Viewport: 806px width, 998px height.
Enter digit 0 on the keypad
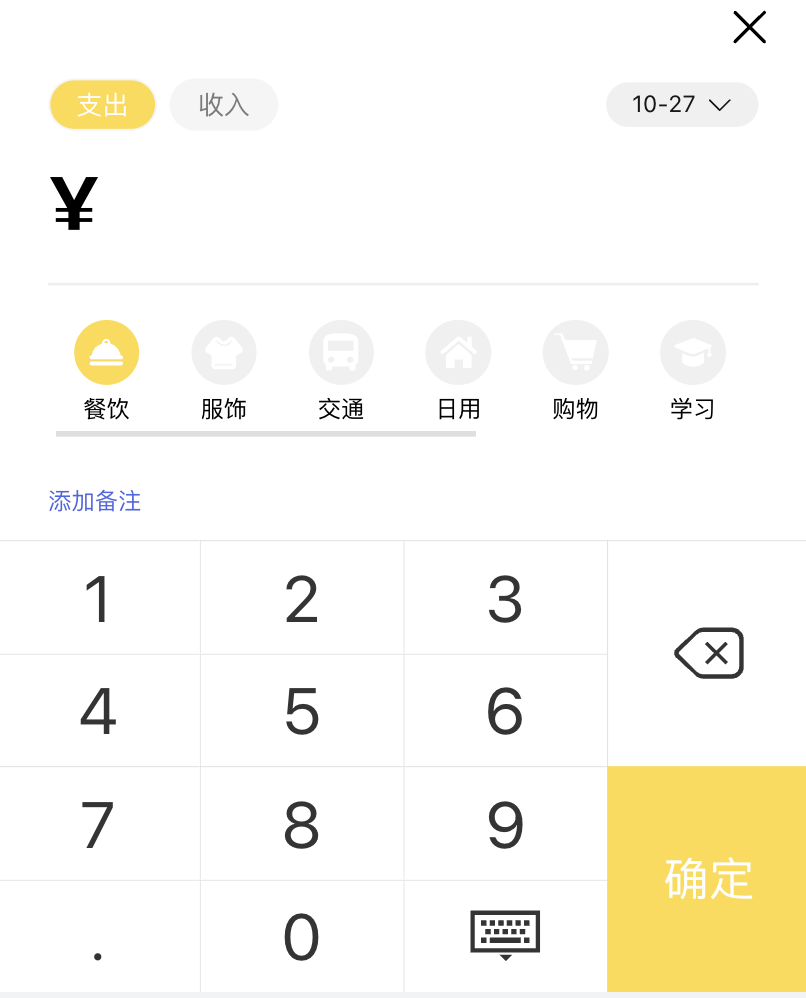tap(302, 937)
